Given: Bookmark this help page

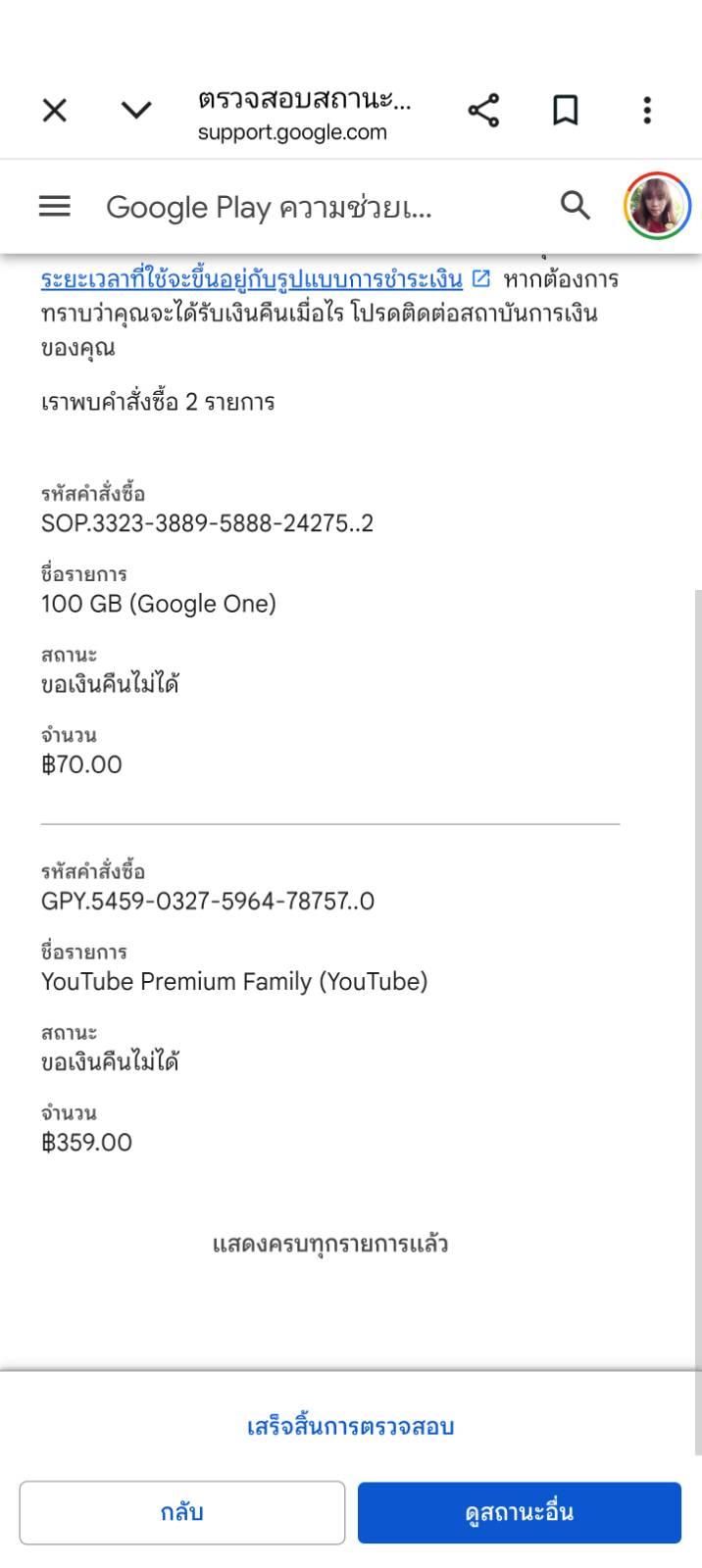Looking at the screenshot, I should pyautogui.click(x=565, y=111).
